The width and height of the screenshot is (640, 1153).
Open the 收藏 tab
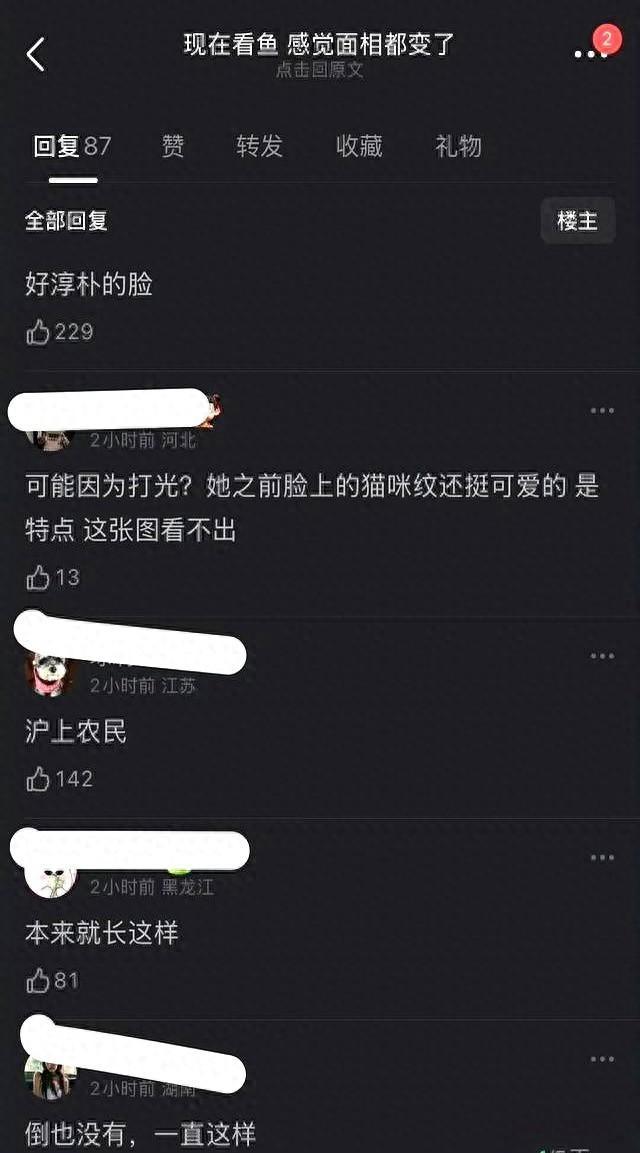point(359,146)
